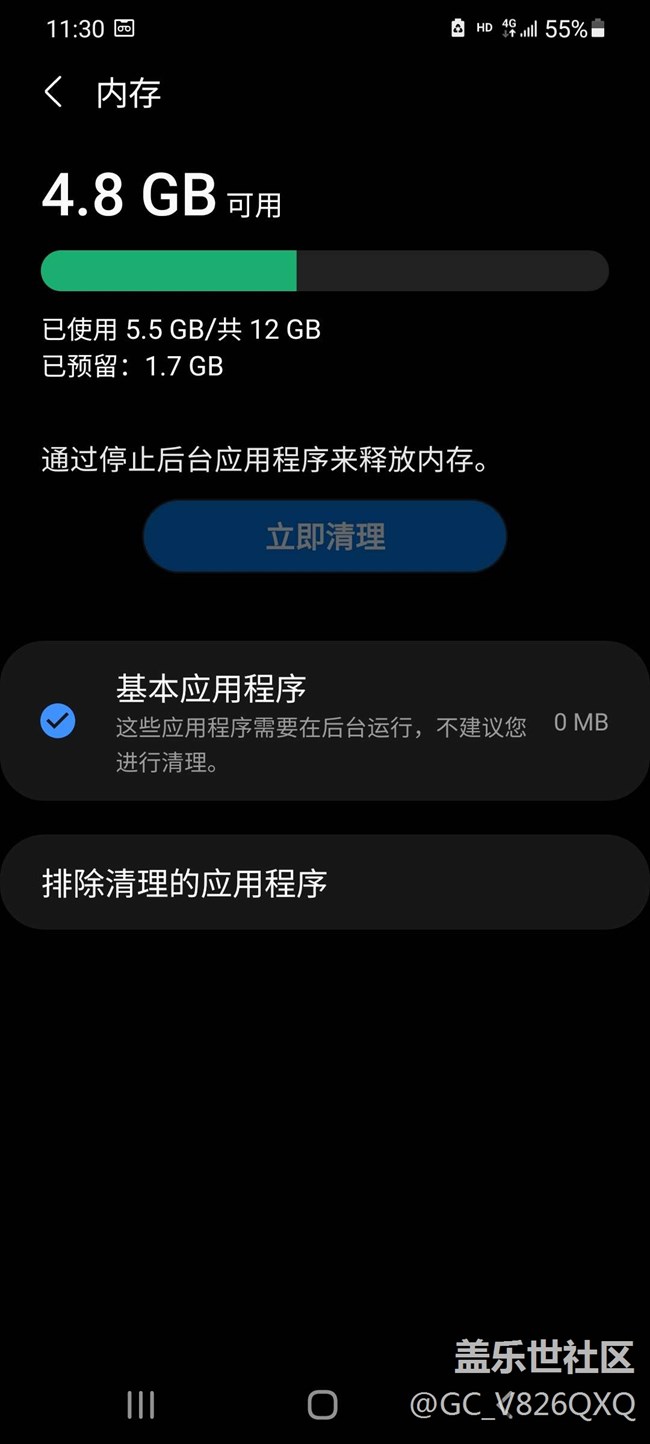
Task: Uncheck the 基本应用程序 checkbox
Action: coord(58,721)
